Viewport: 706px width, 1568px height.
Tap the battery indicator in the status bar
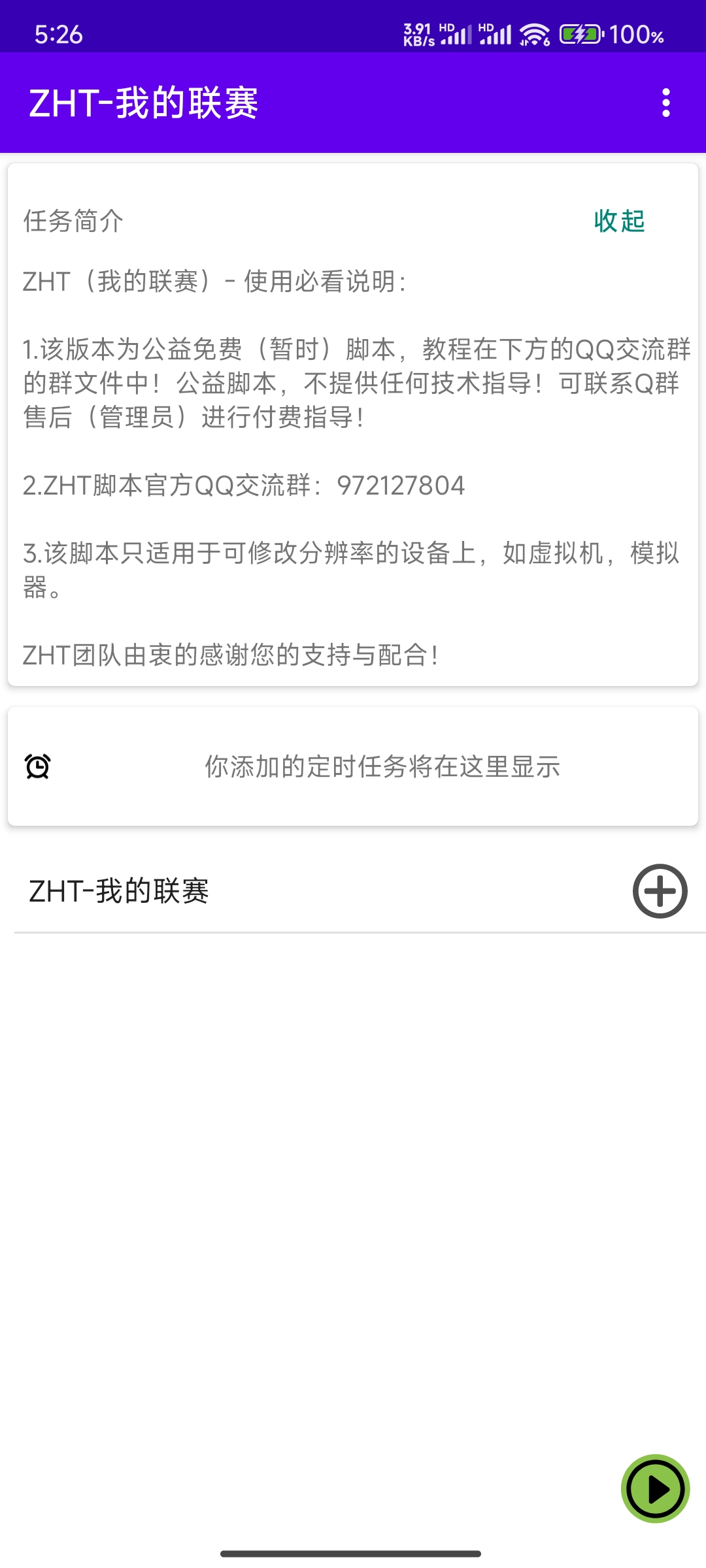(582, 33)
